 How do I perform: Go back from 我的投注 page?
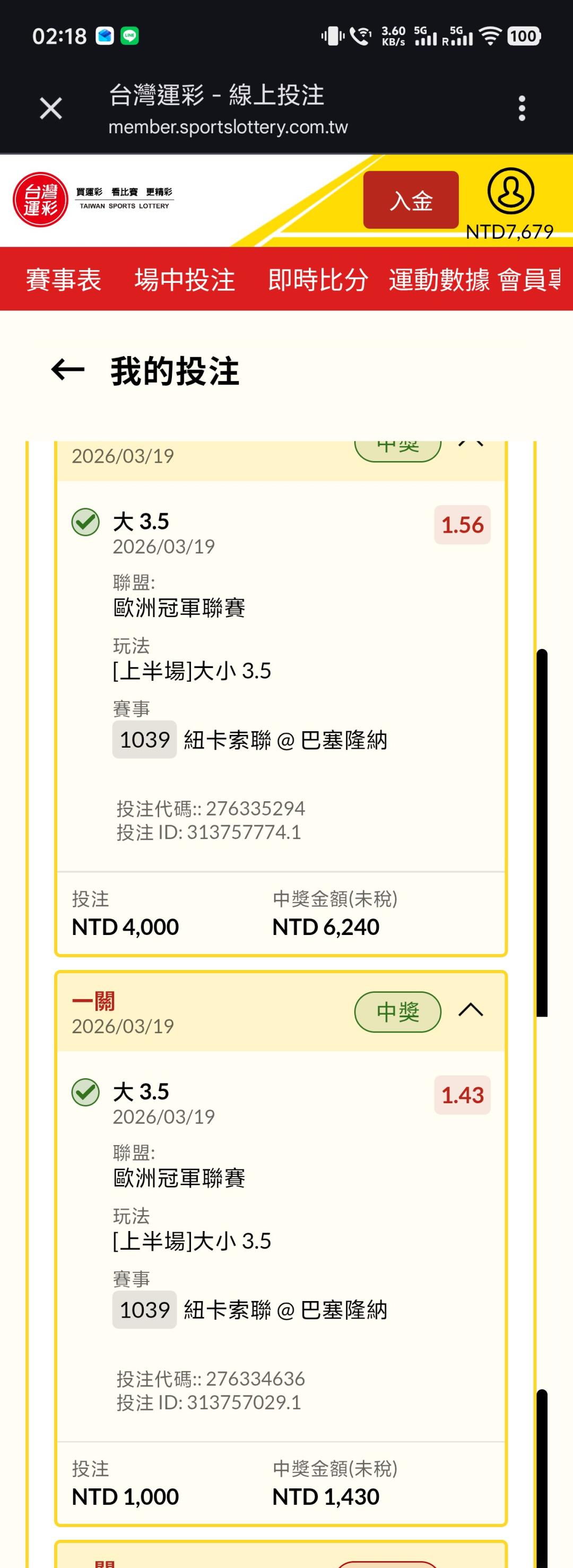[x=67, y=369]
